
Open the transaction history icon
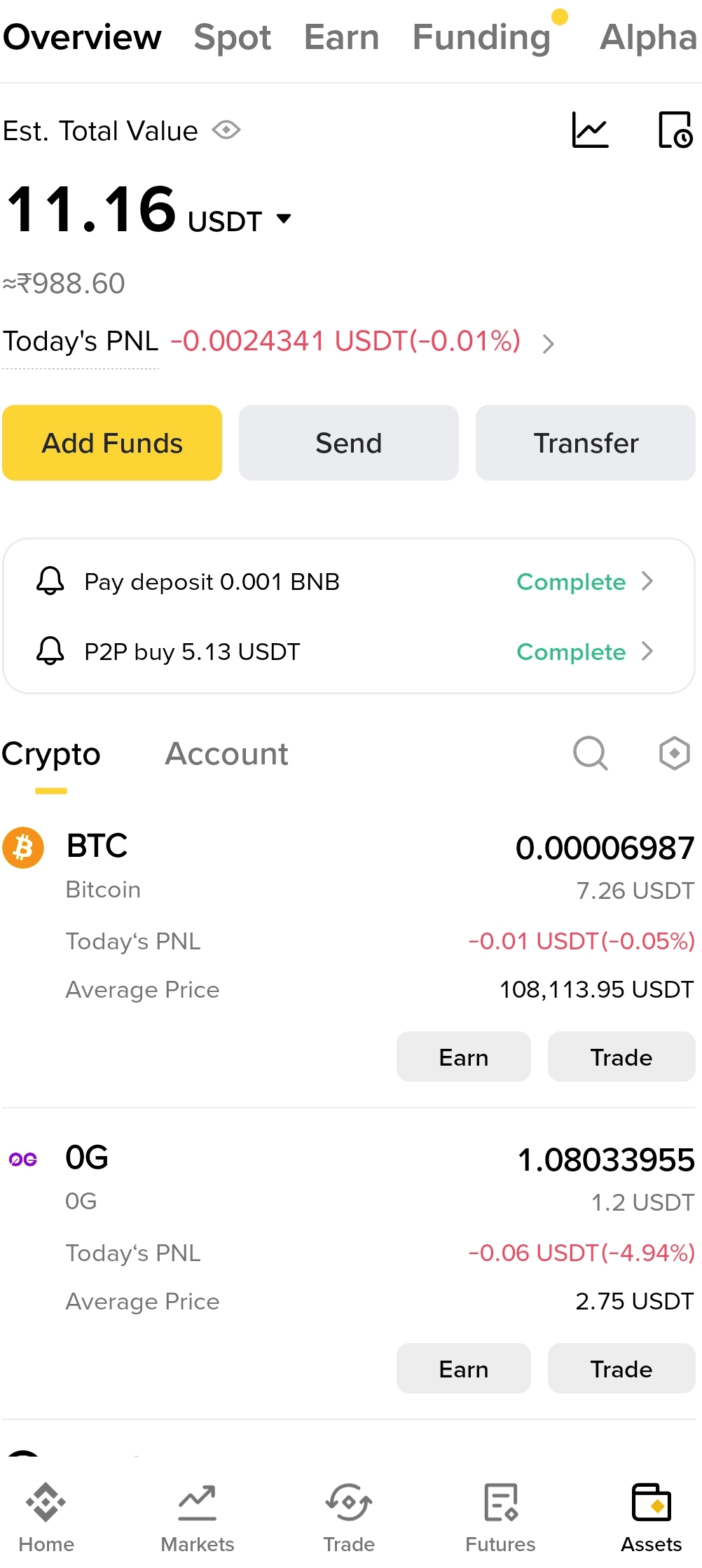(675, 130)
